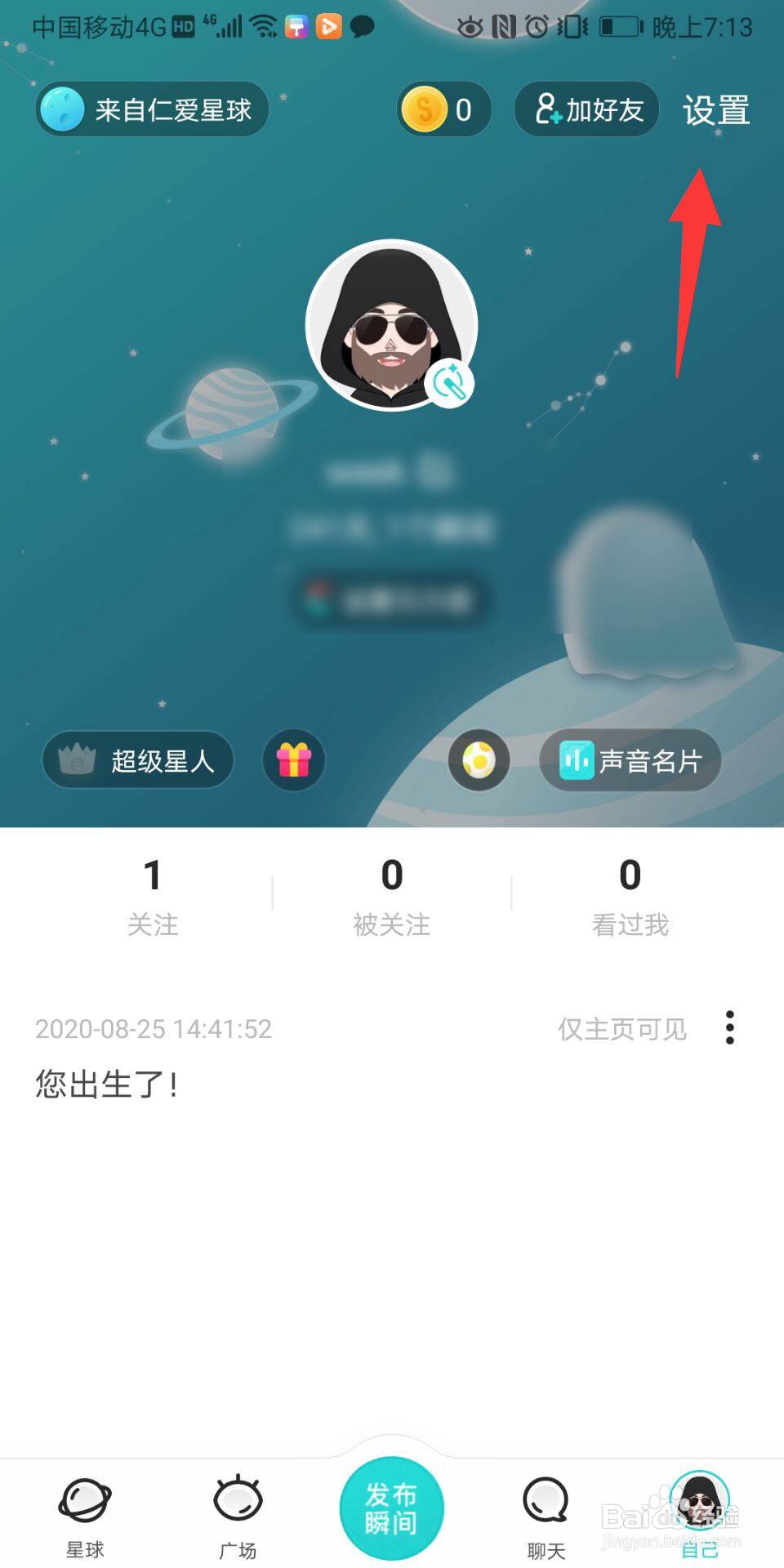The image size is (784, 1568).
Task: Tap the golden coin balance icon
Action: click(422, 108)
